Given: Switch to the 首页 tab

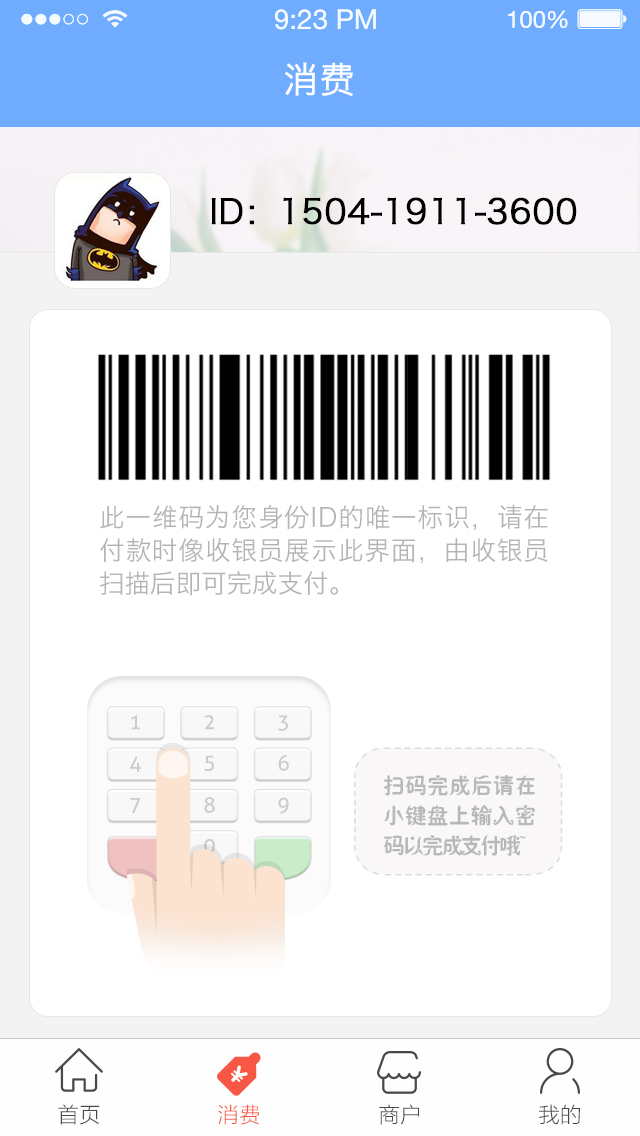Looking at the screenshot, I should tap(79, 1086).
